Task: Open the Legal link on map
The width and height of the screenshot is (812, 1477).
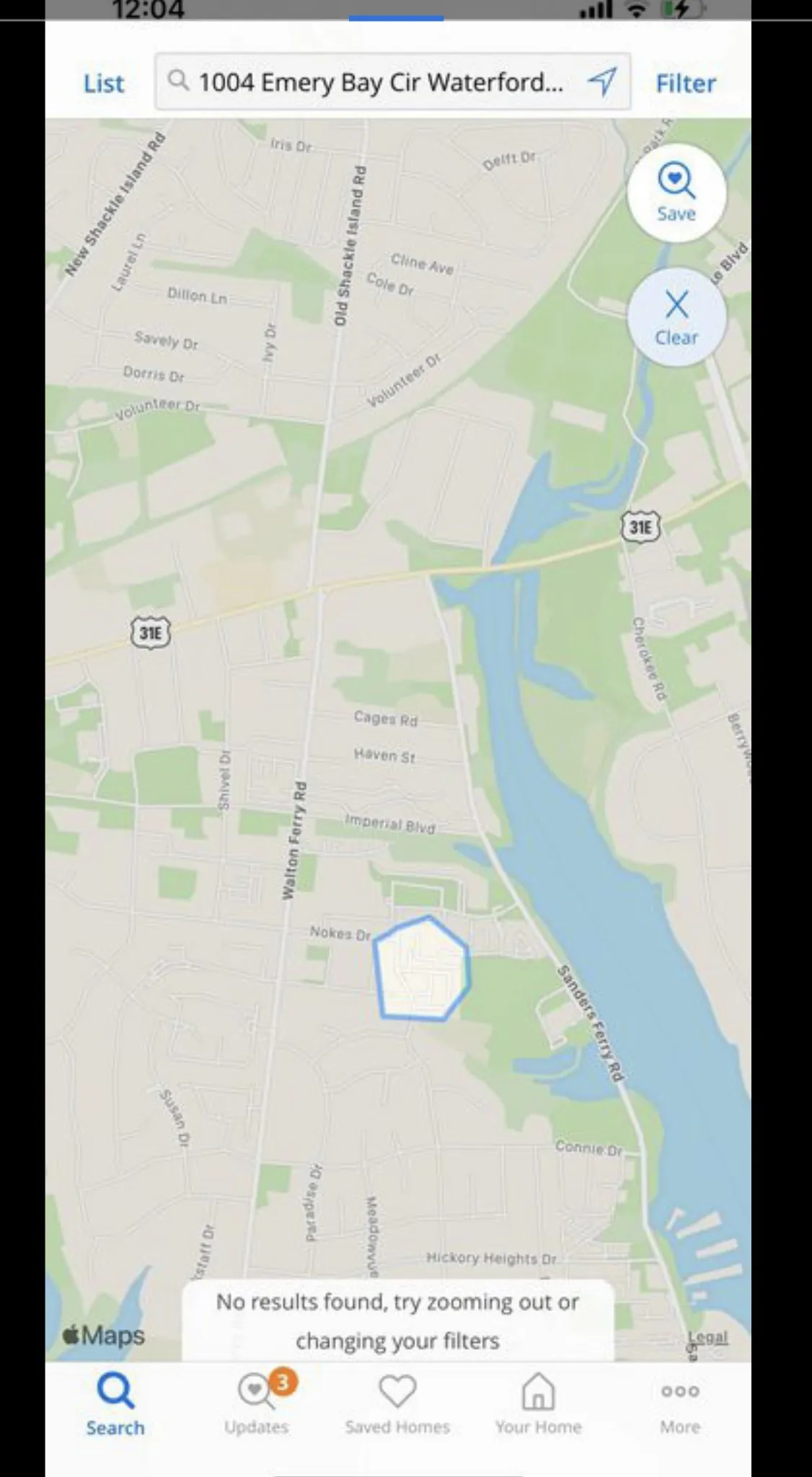Action: point(707,1336)
